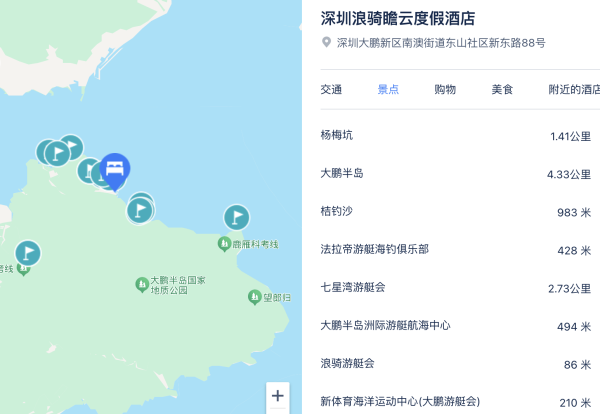Open 七星湾游艇会 list item

(x=455, y=287)
